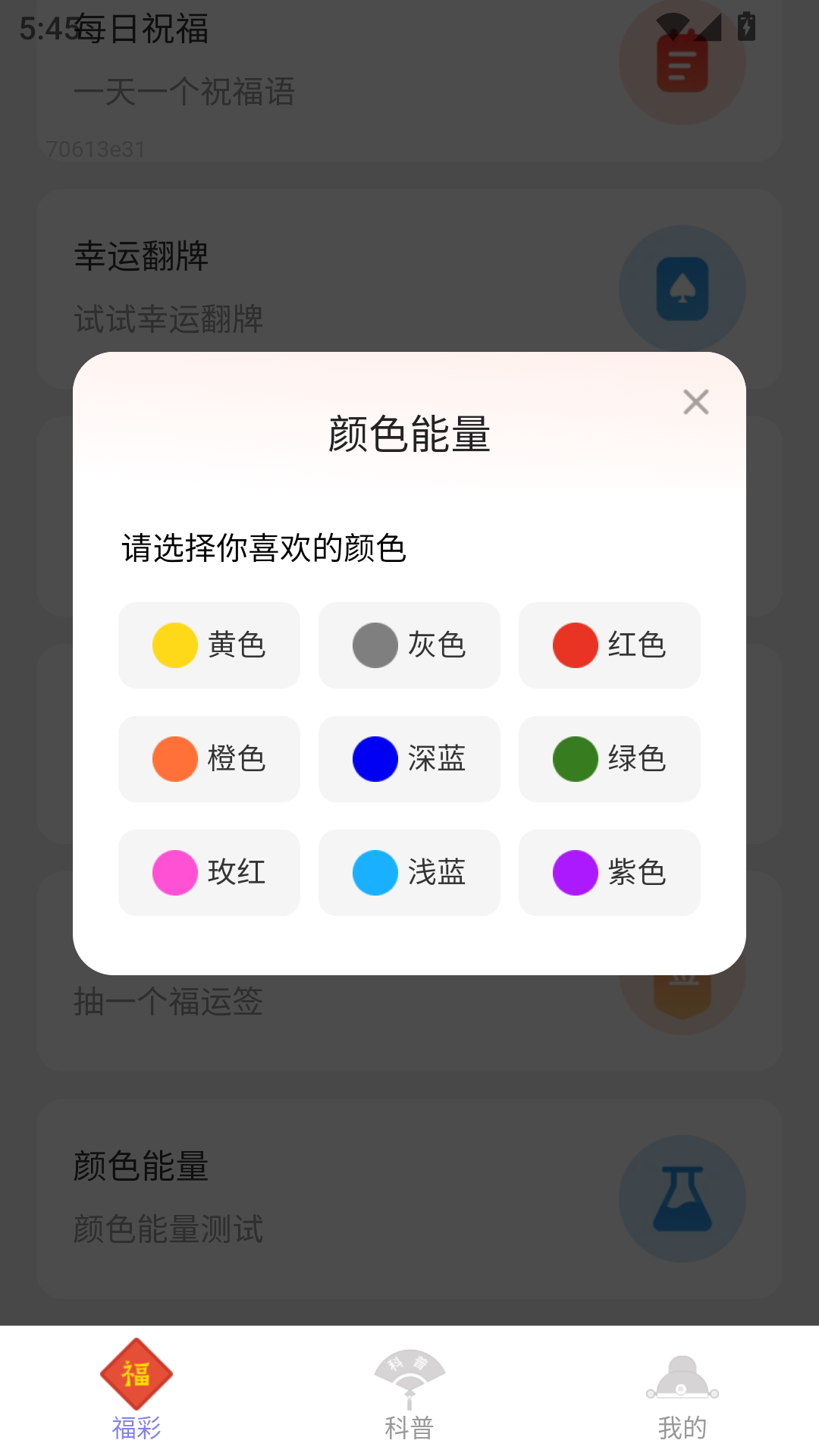819x1456 pixels.
Task: Select the rose 玫红 color circle
Action: point(174,873)
